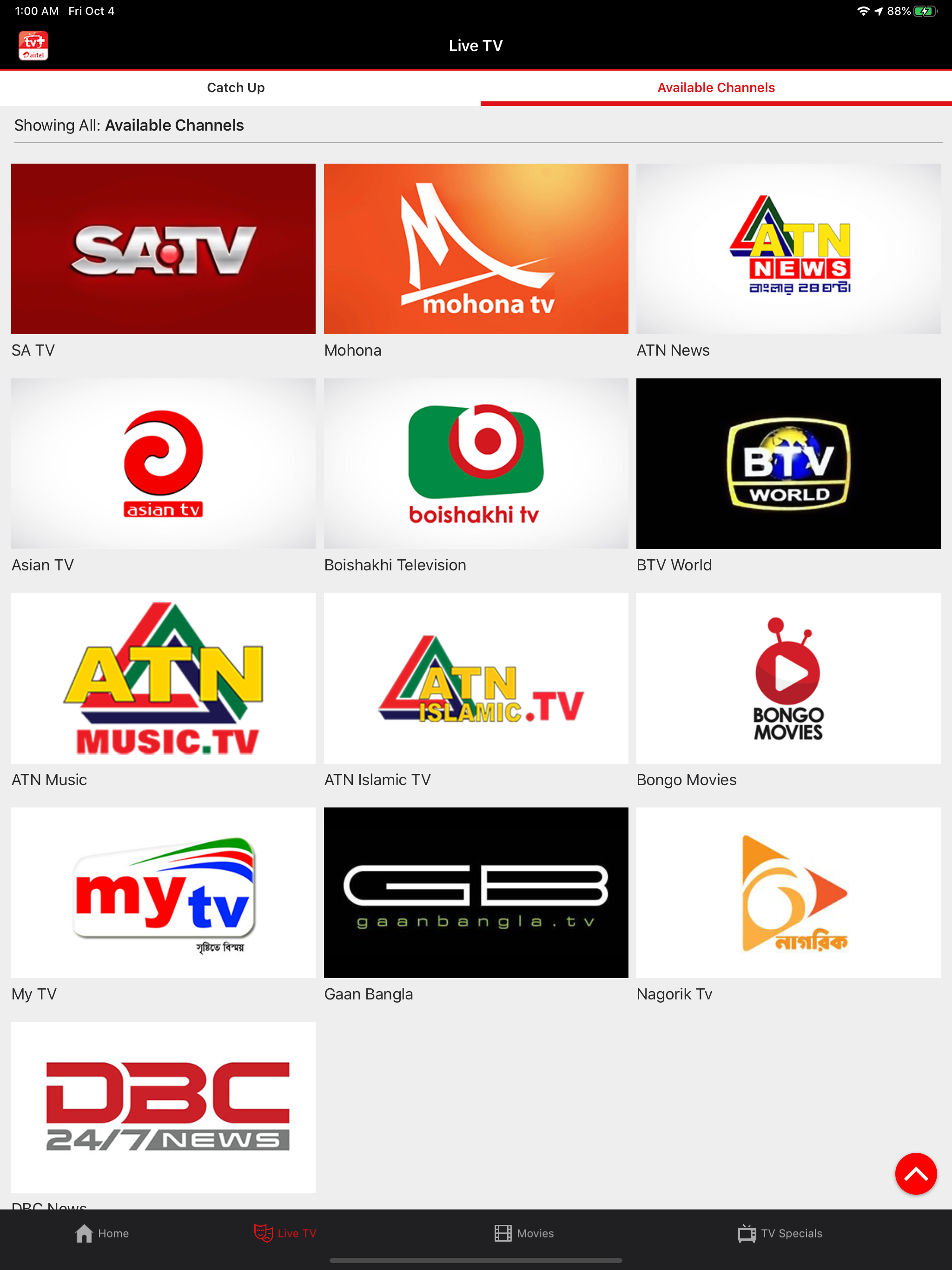Play the Boishakhi Television channel

tap(476, 463)
